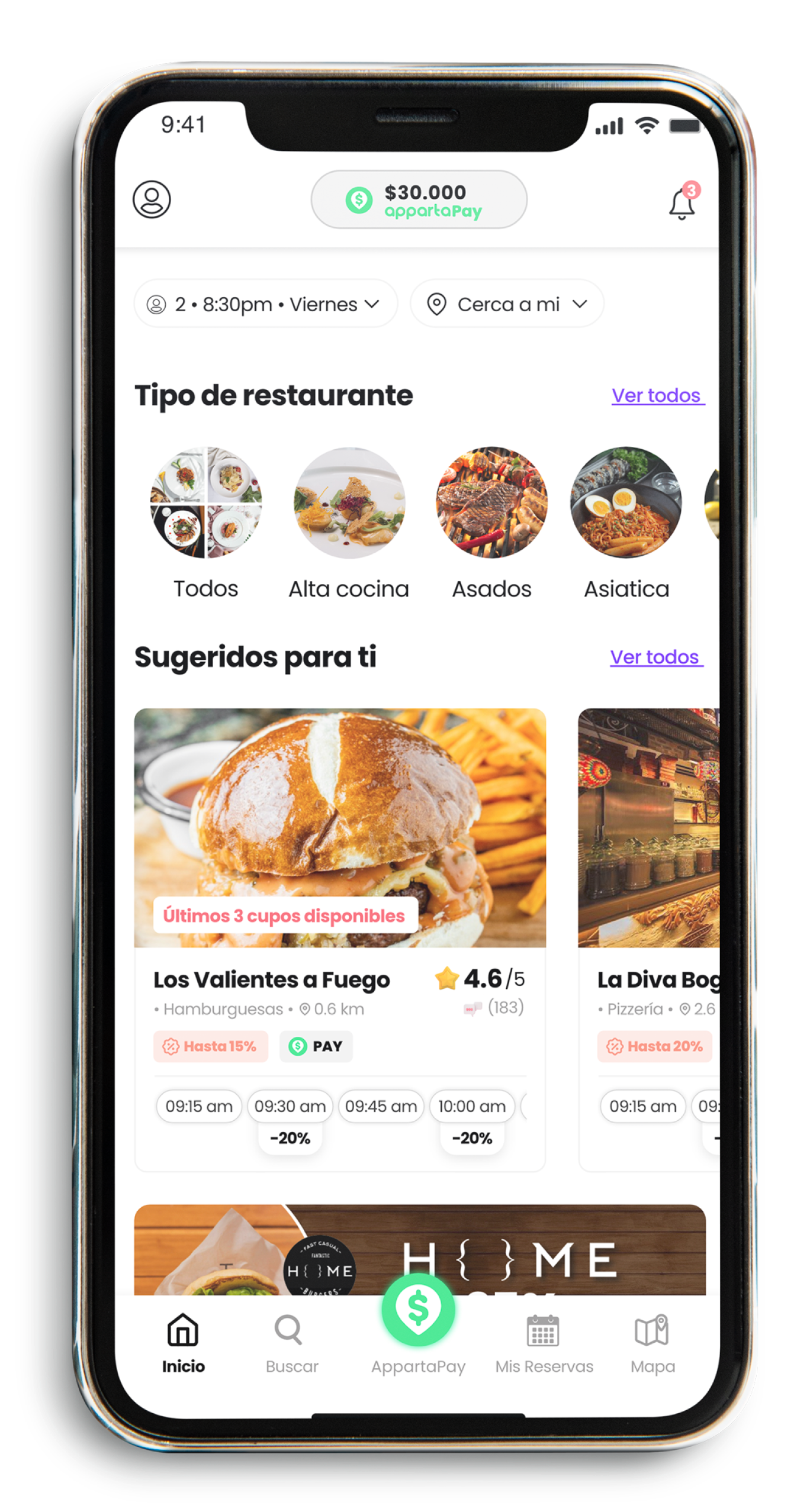Expand the Cerca a mi location dropdown
This screenshot has height=1512, width=810.
507,304
